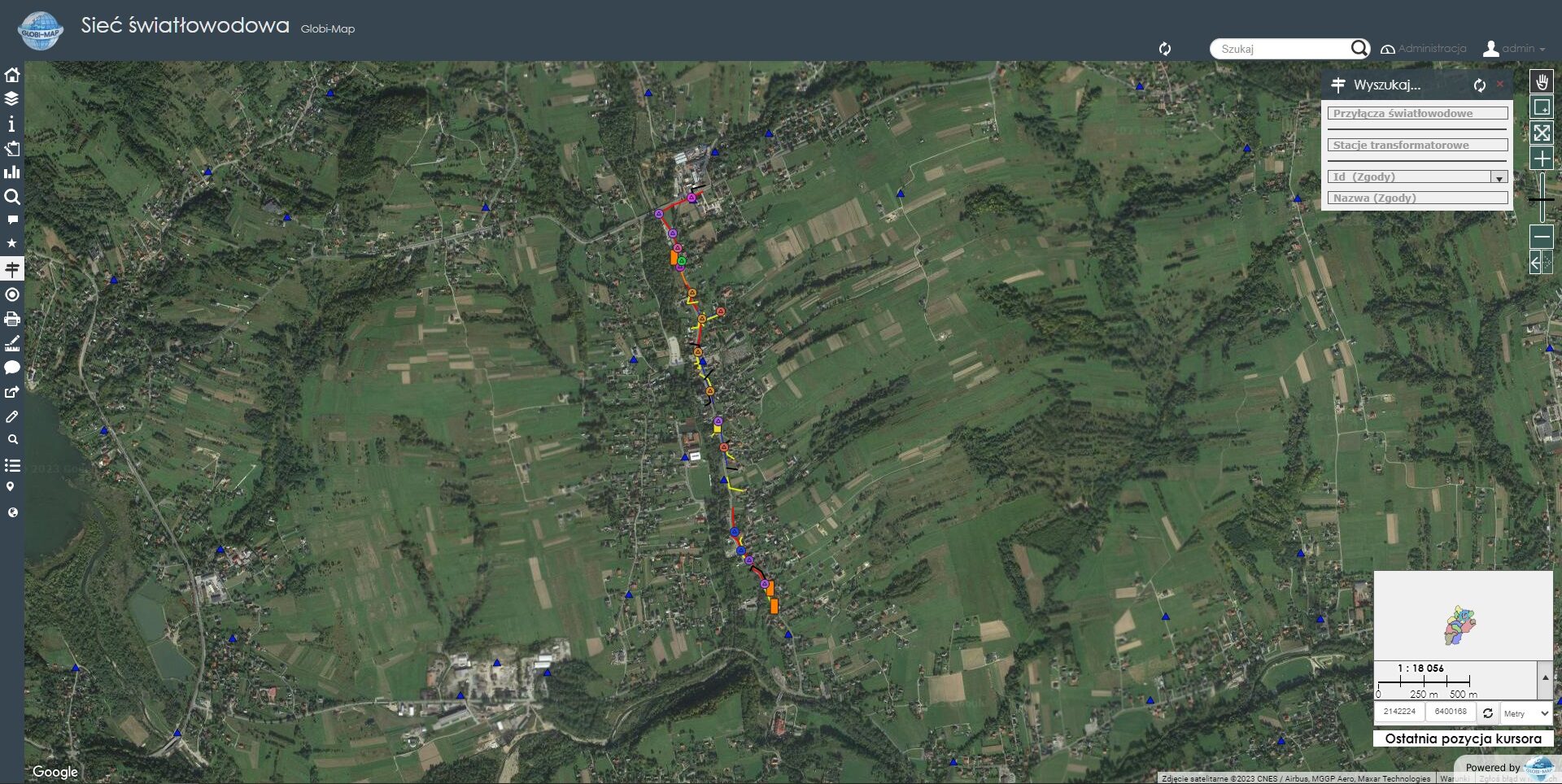
Task: Open the home view icon
Action: (12, 76)
